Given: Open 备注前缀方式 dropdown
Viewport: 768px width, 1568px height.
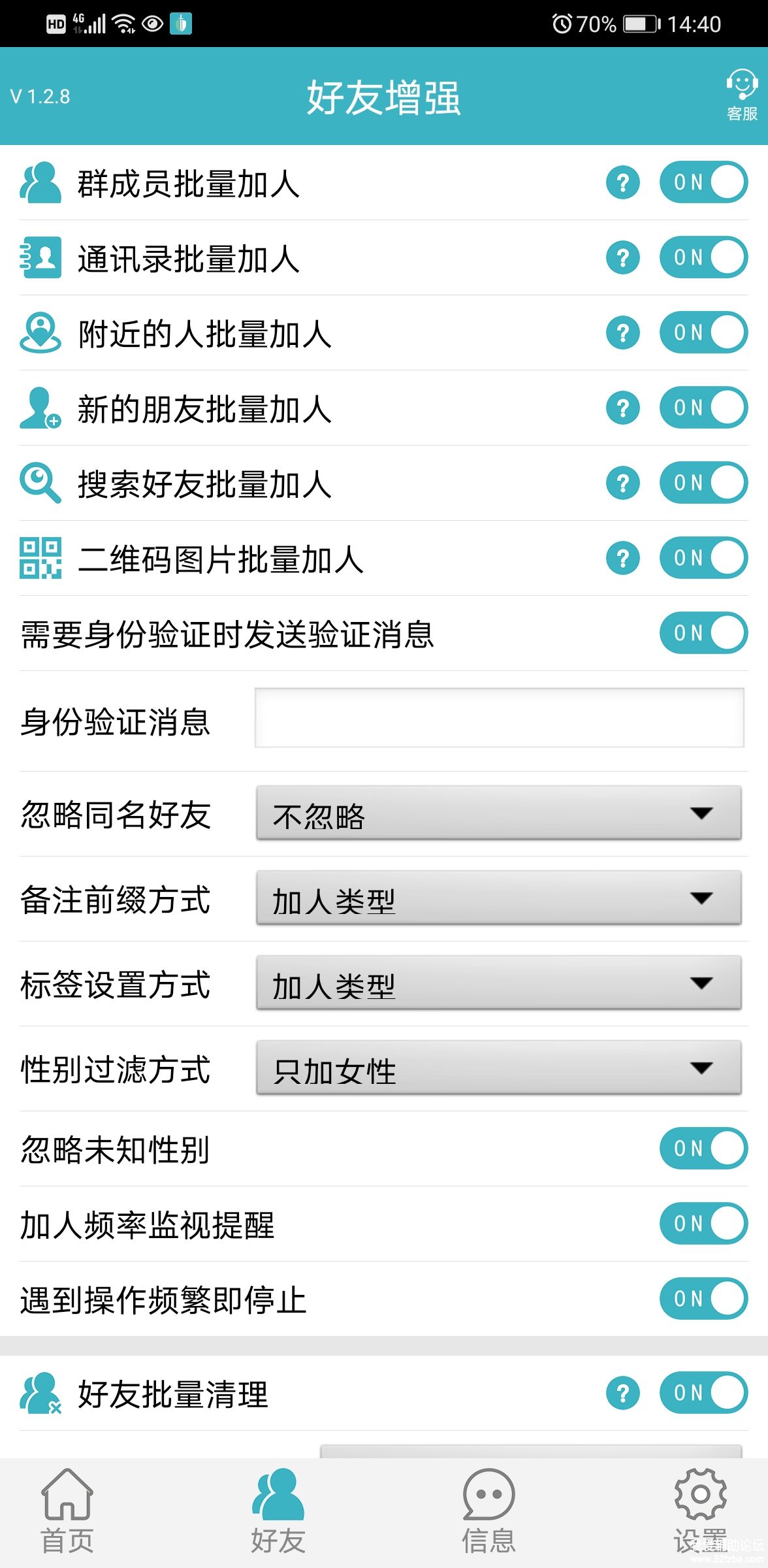Looking at the screenshot, I should [499, 898].
